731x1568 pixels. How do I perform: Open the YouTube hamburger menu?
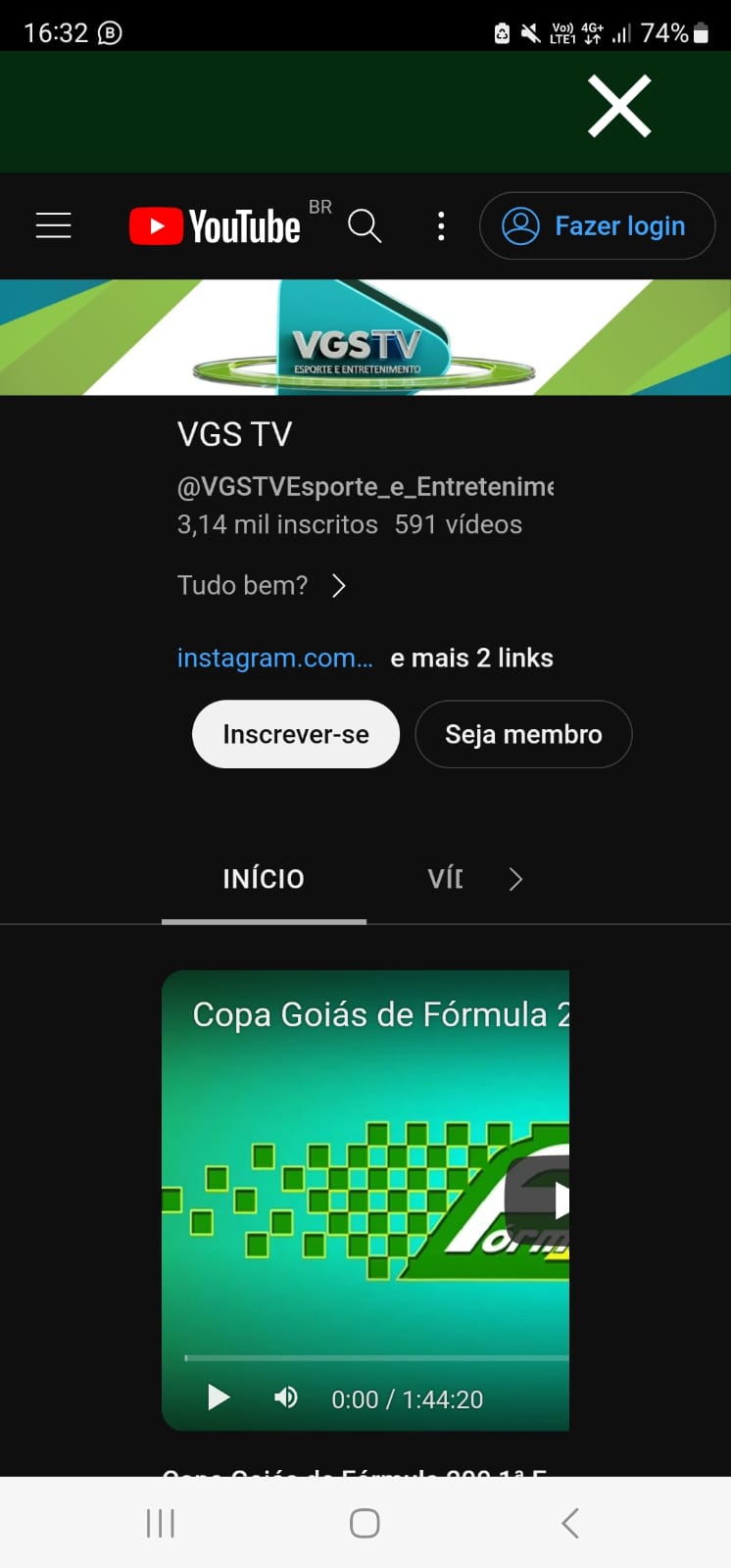(54, 225)
